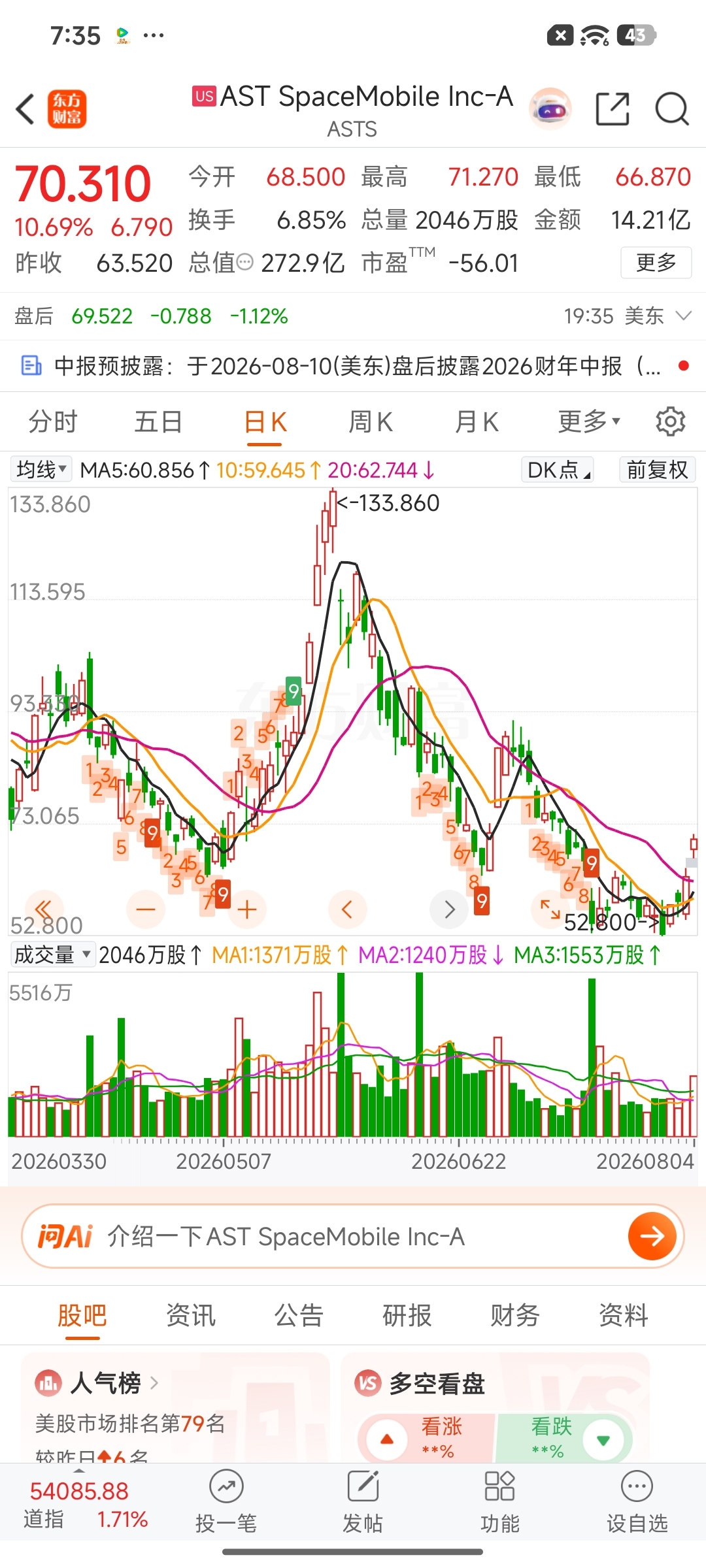Zoom out the chart with minus button

tap(146, 909)
